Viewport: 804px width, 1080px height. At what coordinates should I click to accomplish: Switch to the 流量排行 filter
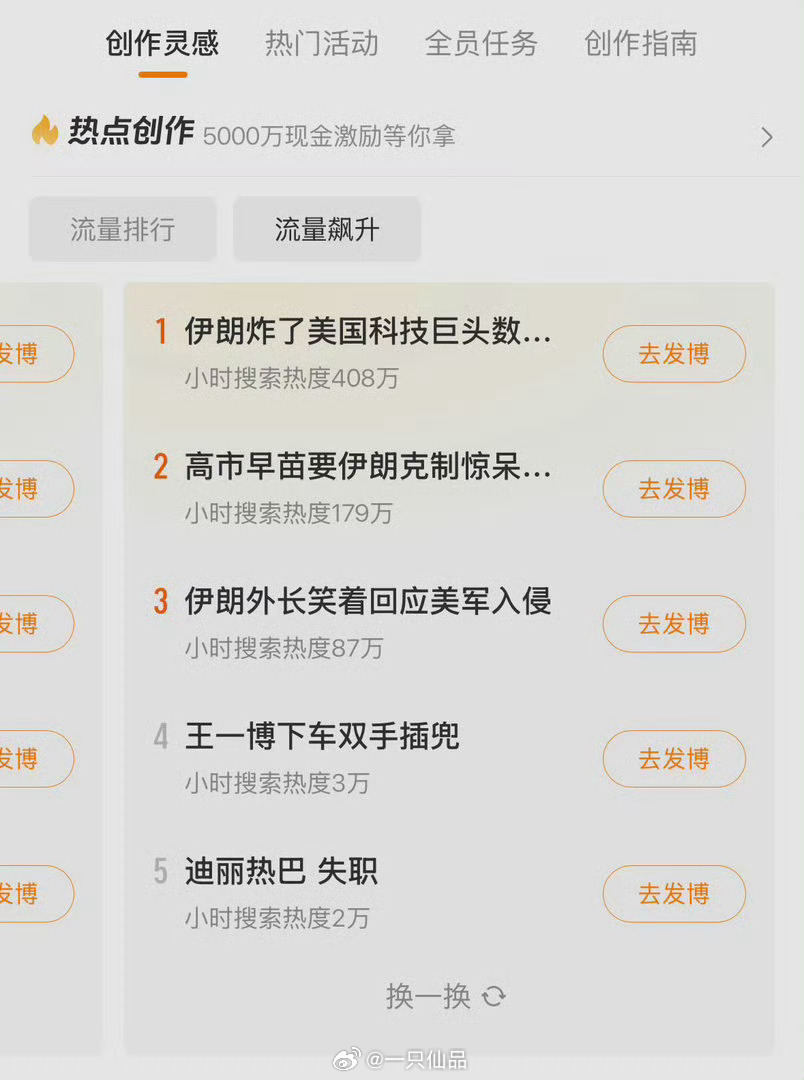(x=122, y=228)
